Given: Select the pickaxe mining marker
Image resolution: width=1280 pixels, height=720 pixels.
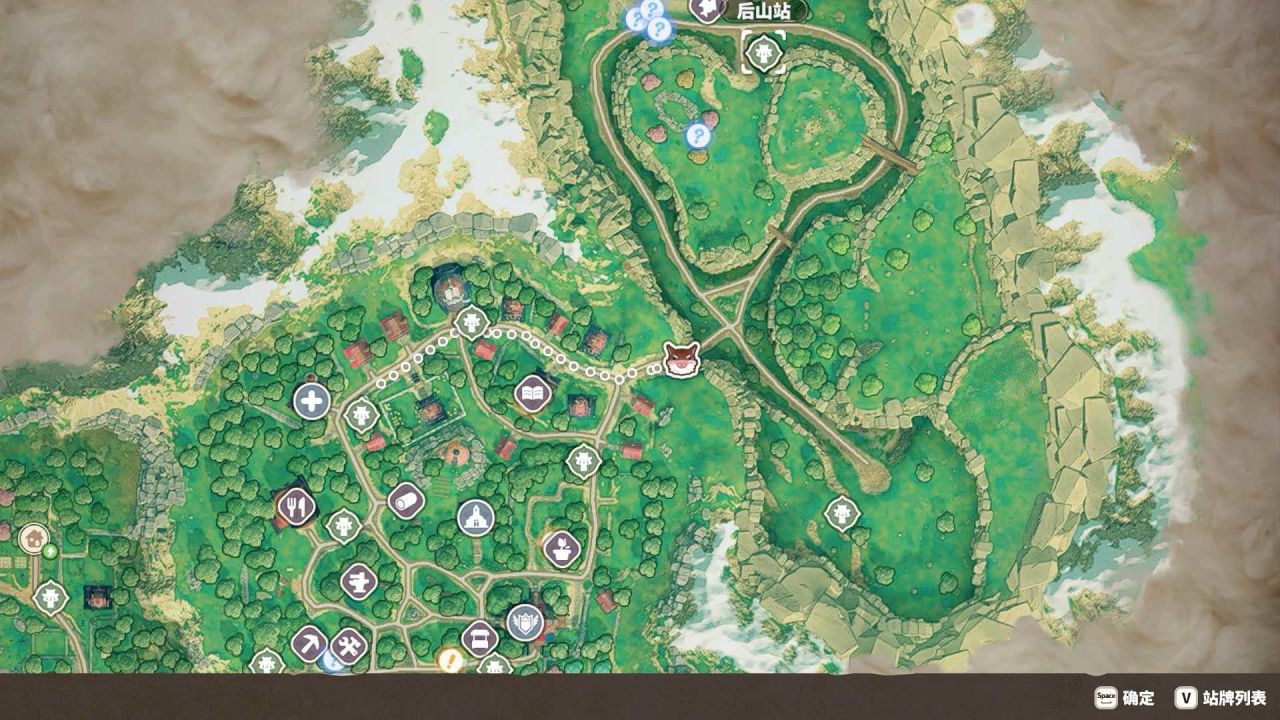Looking at the screenshot, I should (310, 643).
